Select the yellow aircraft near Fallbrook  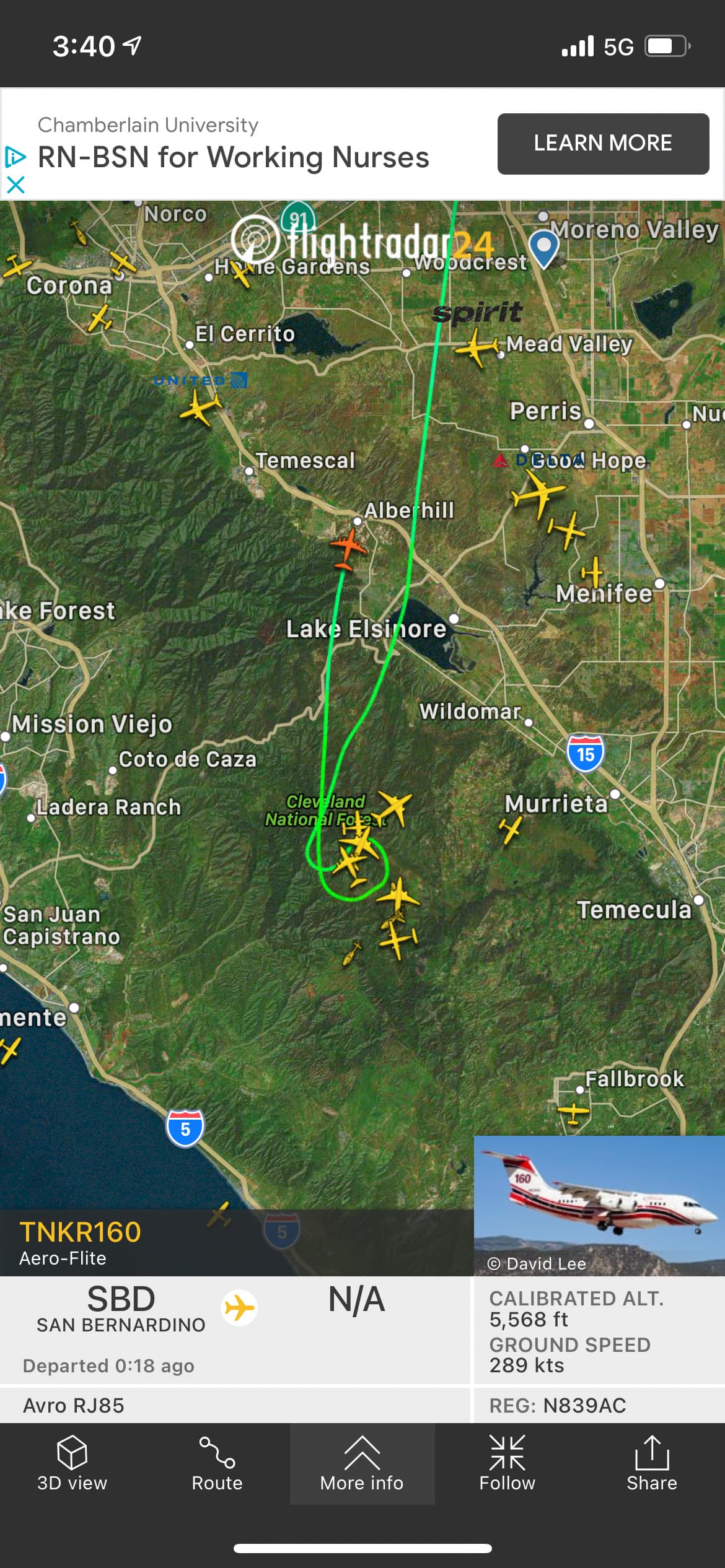click(x=573, y=1112)
